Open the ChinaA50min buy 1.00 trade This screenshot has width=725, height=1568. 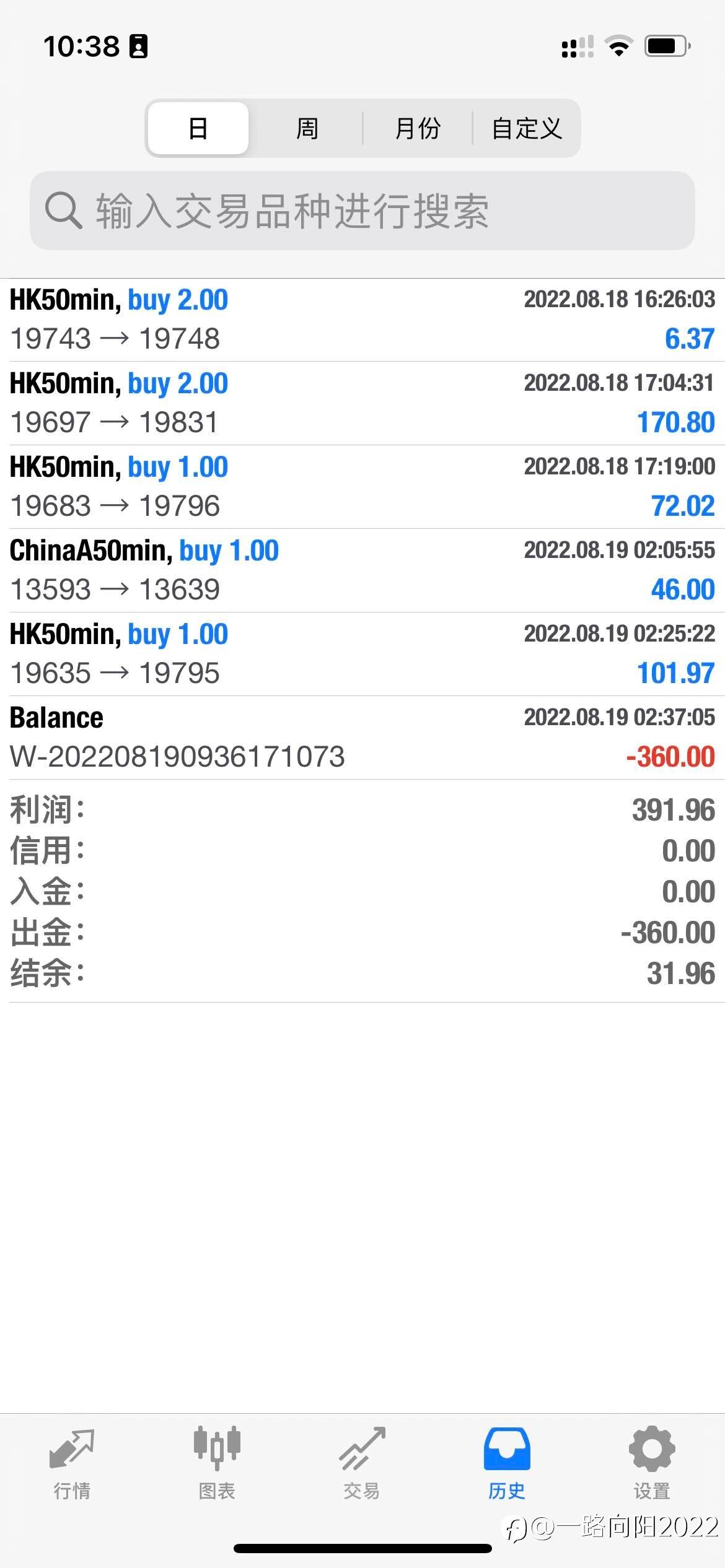tap(362, 570)
